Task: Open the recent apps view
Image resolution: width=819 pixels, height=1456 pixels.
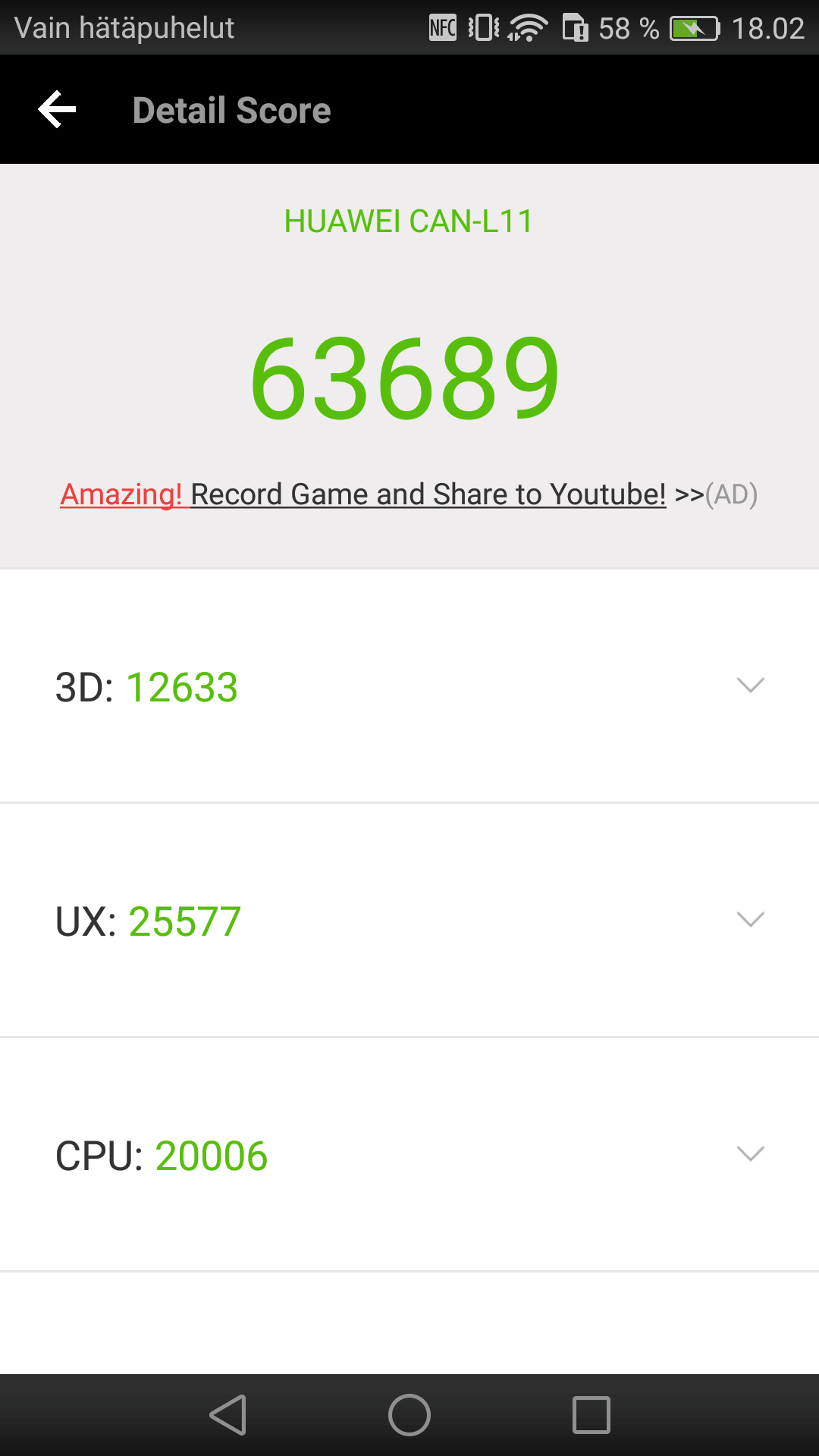Action: (591, 1415)
